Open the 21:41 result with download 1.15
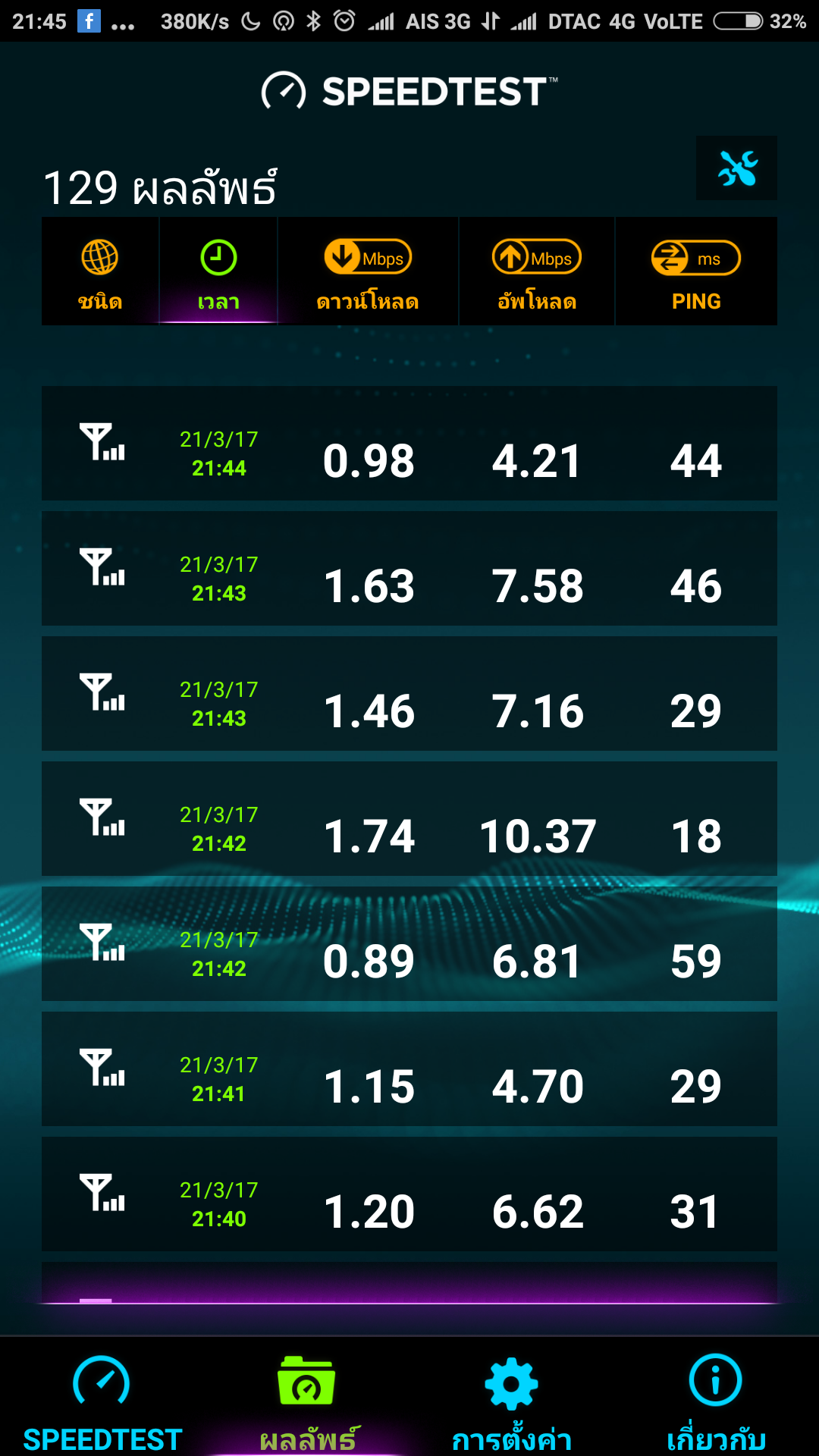 point(409,1069)
